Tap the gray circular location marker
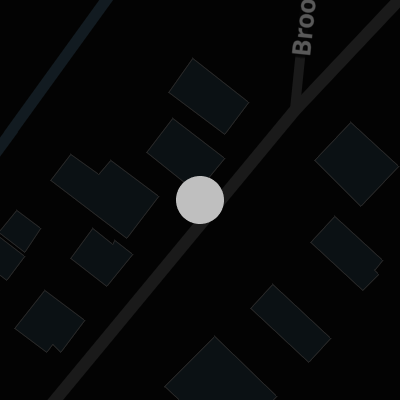 (200, 200)
